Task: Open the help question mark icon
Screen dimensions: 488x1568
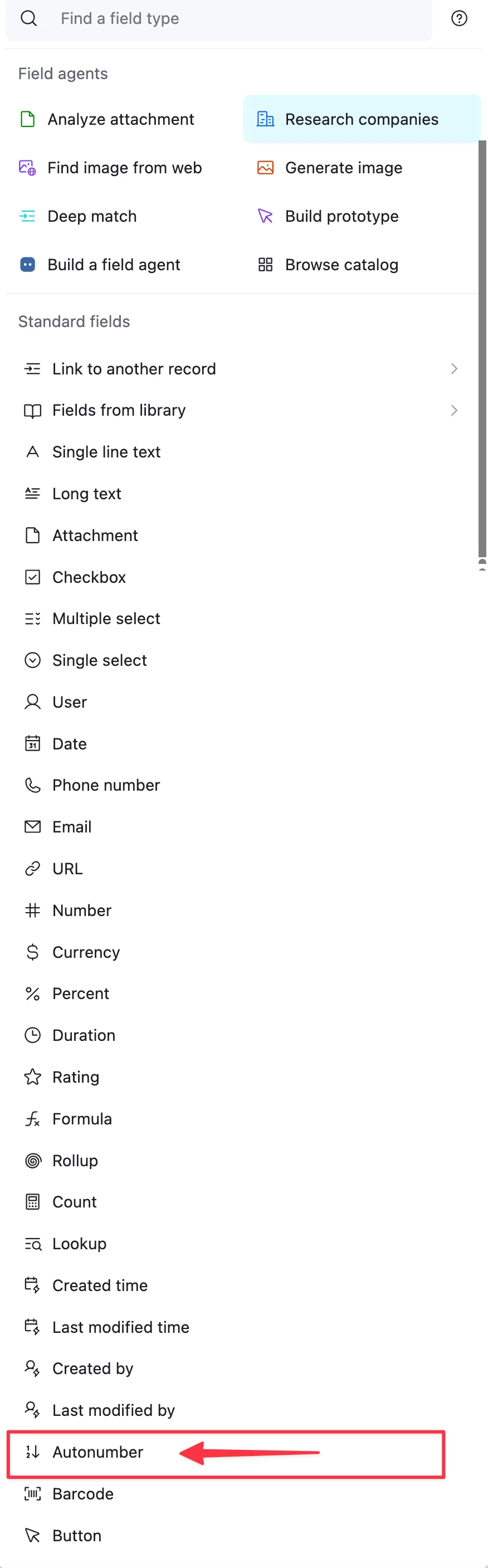Action: tap(459, 18)
